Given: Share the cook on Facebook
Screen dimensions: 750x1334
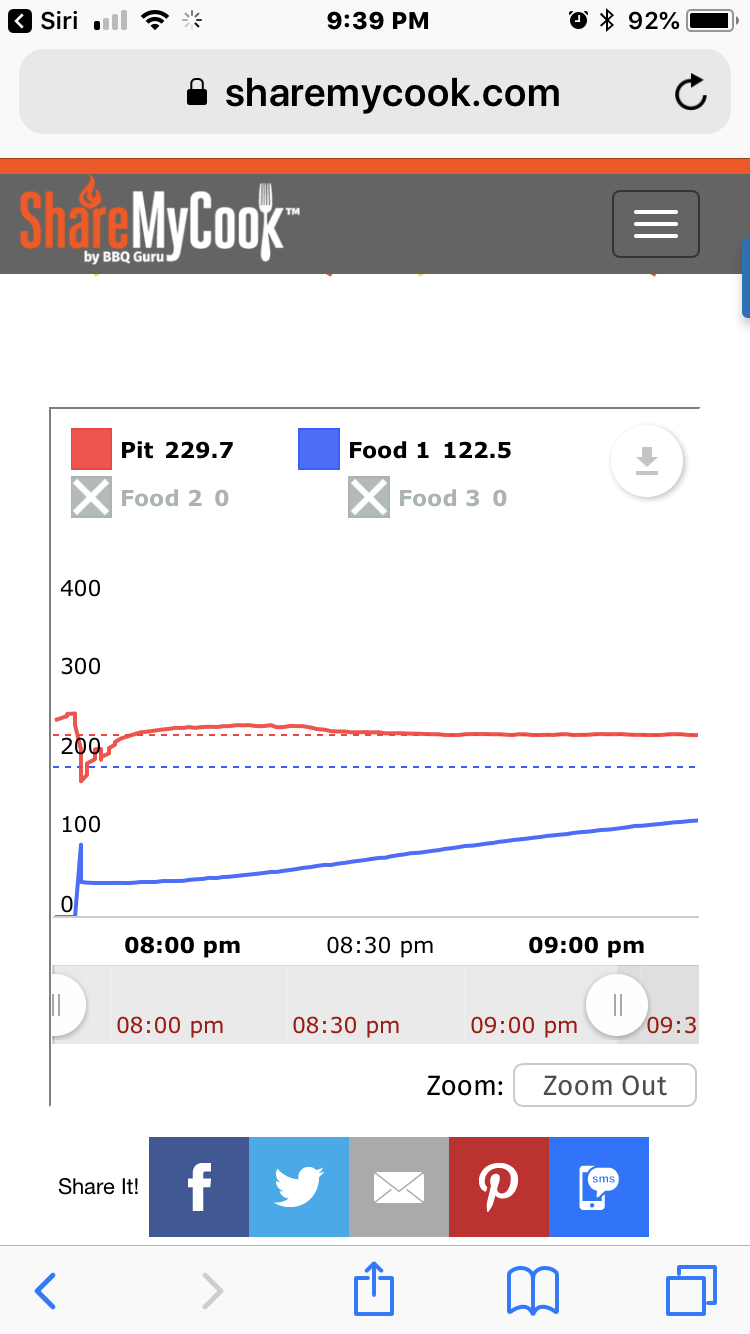Looking at the screenshot, I should 199,1187.
